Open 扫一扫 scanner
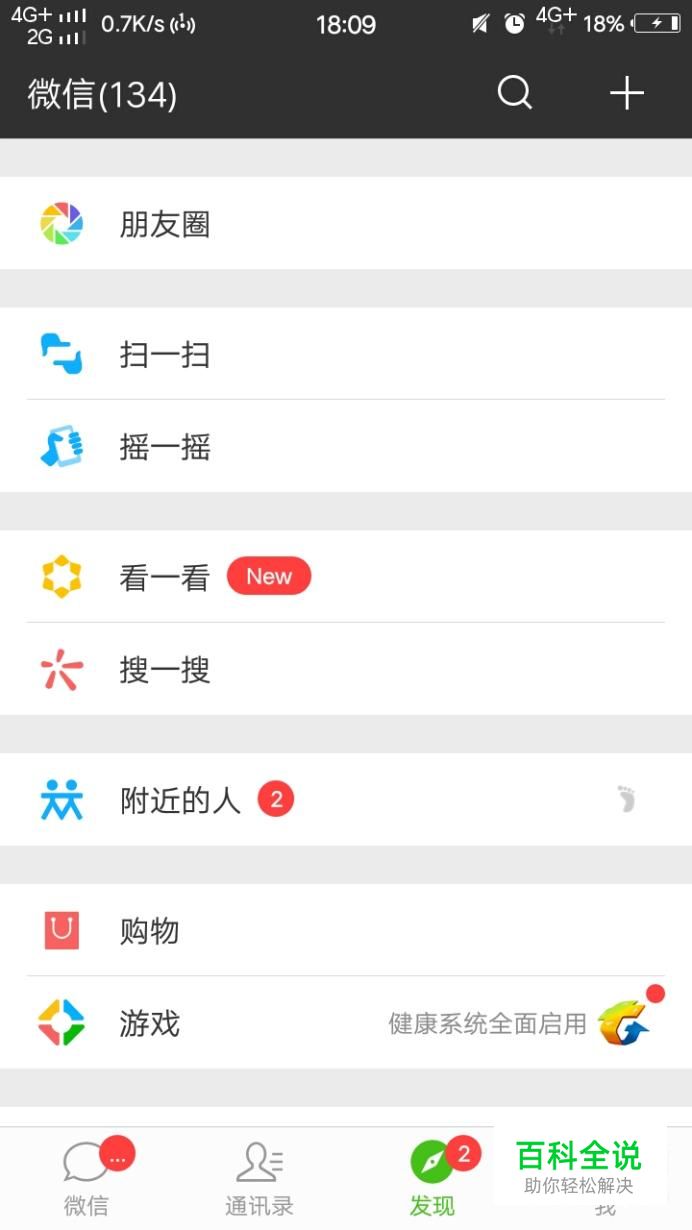692x1230 pixels. coord(346,353)
